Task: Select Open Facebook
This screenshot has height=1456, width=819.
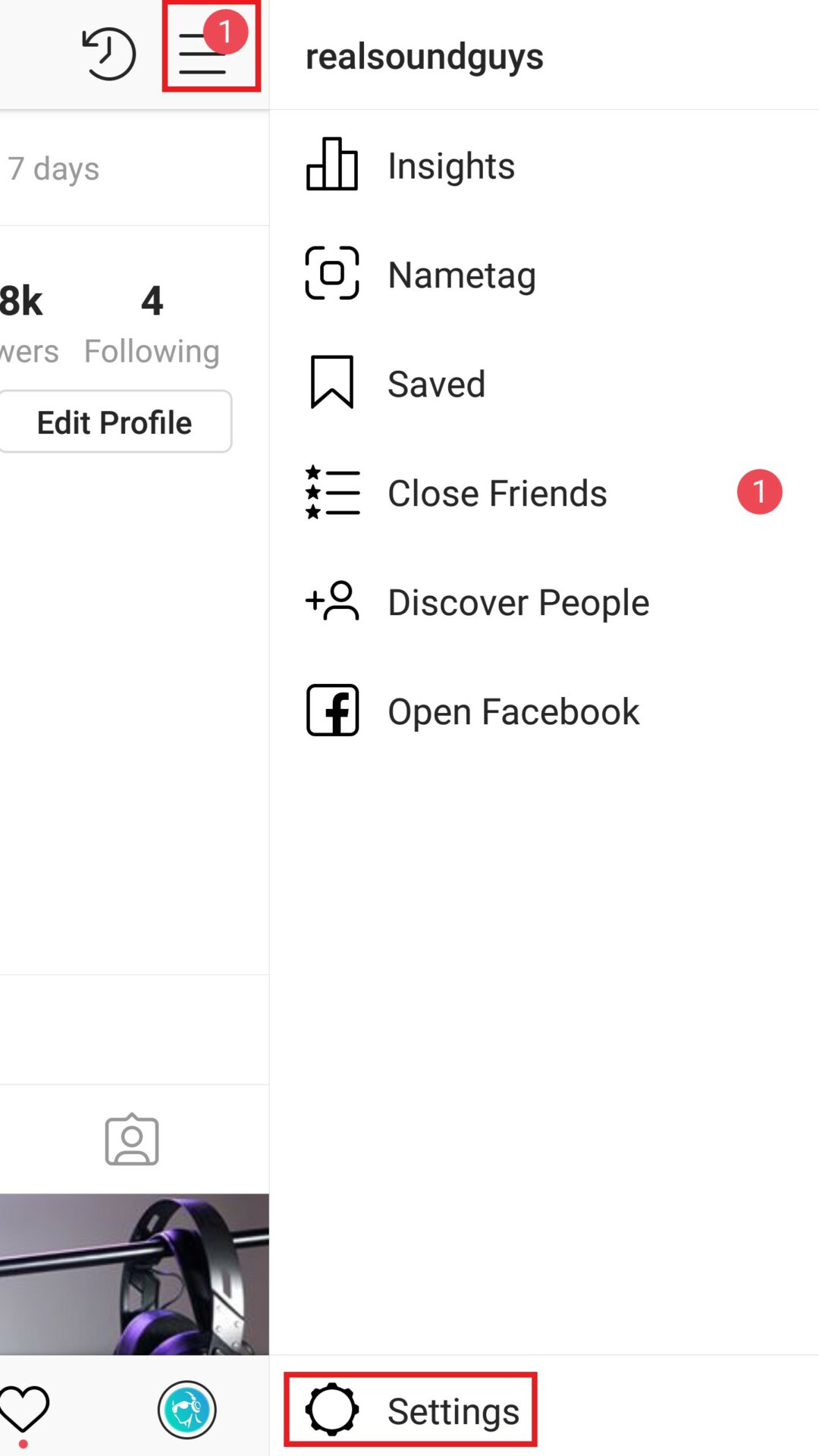Action: pos(513,711)
